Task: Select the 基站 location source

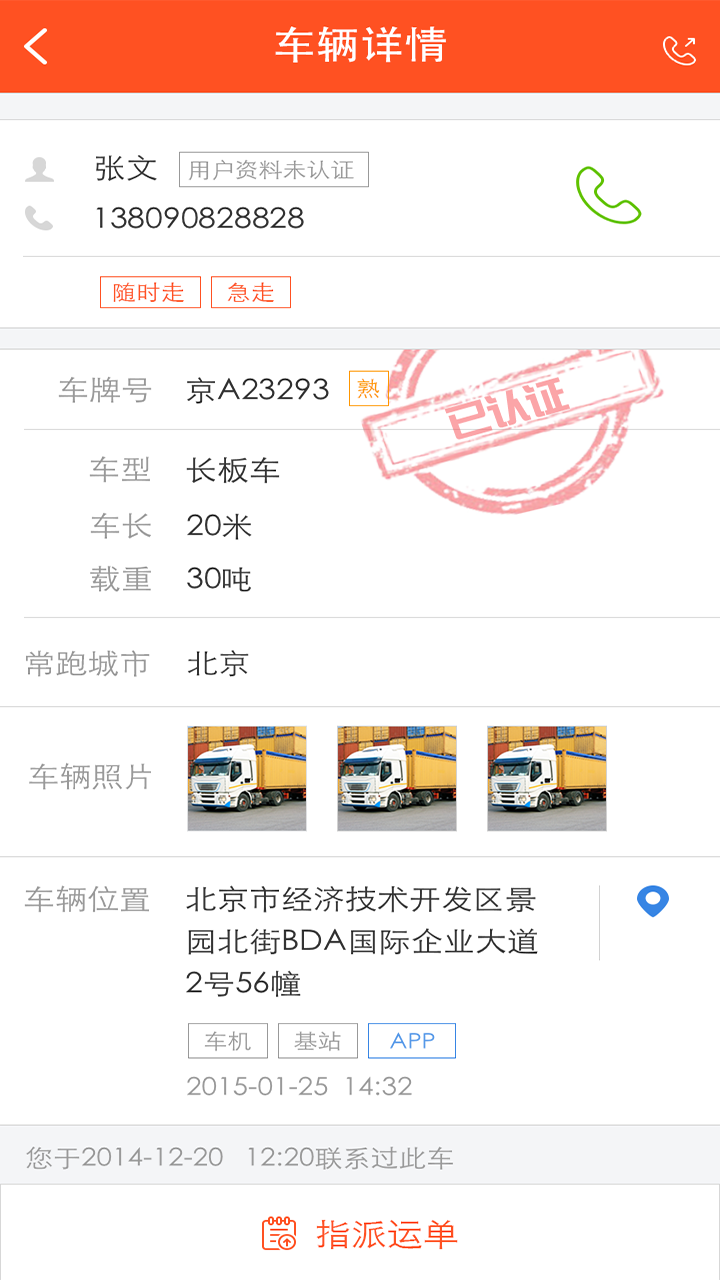Action: (x=319, y=1040)
